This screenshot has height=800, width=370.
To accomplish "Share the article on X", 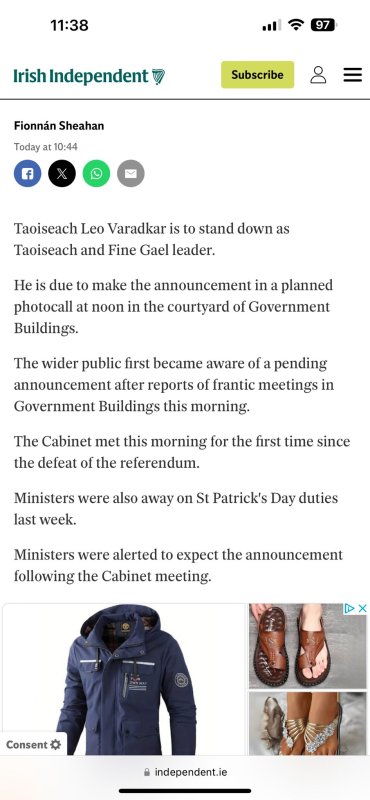I will point(62,173).
